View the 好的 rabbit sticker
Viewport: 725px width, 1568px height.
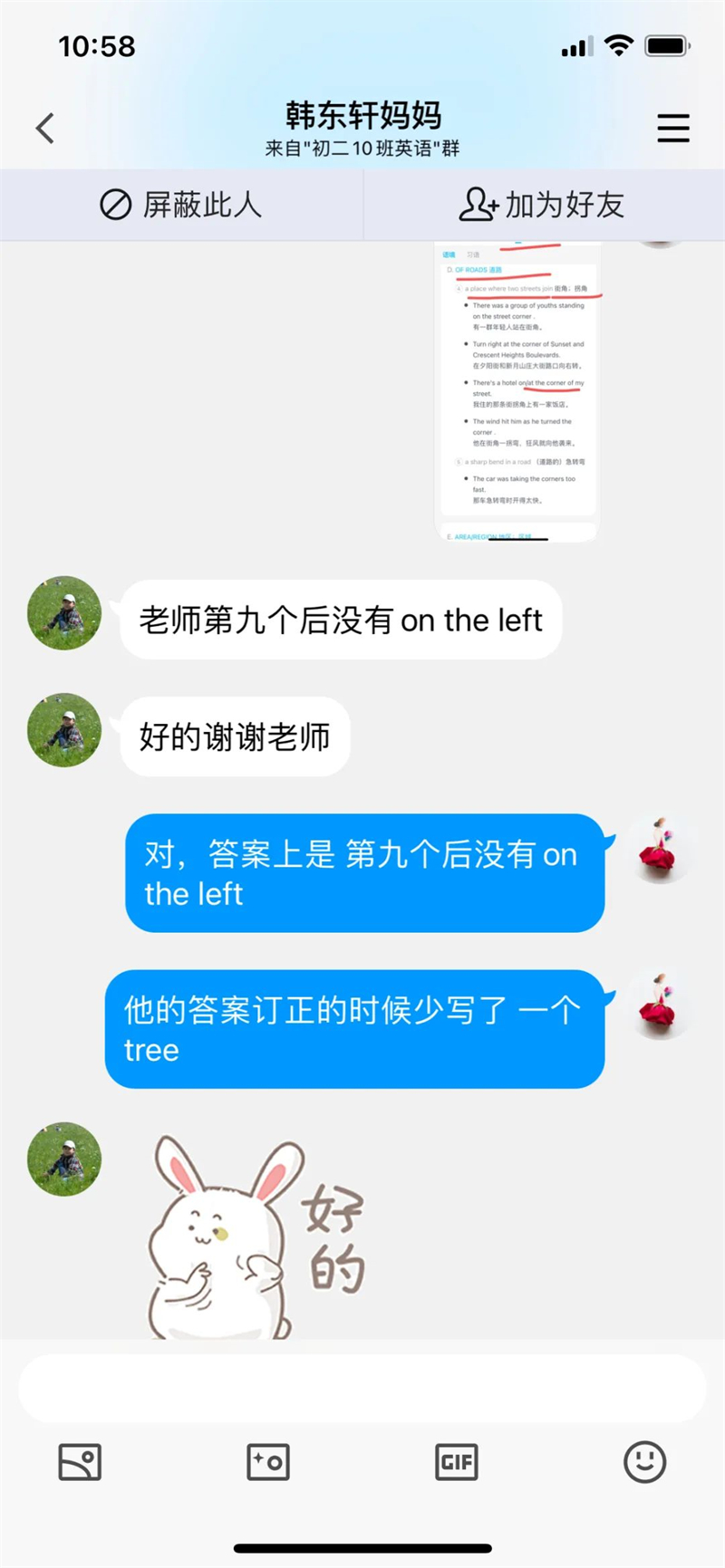pos(257,1236)
